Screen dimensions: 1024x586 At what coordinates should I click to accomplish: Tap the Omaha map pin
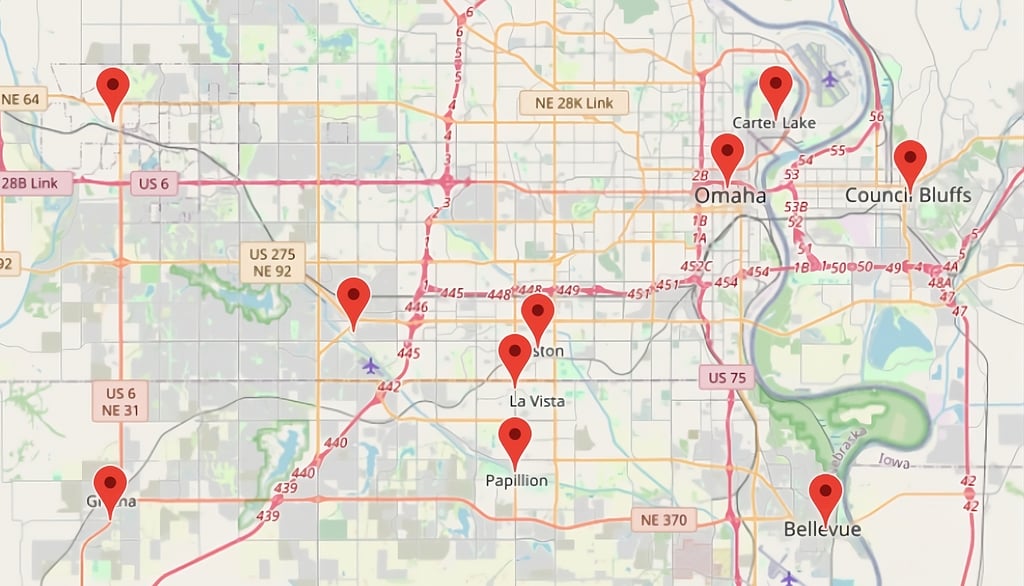727,153
